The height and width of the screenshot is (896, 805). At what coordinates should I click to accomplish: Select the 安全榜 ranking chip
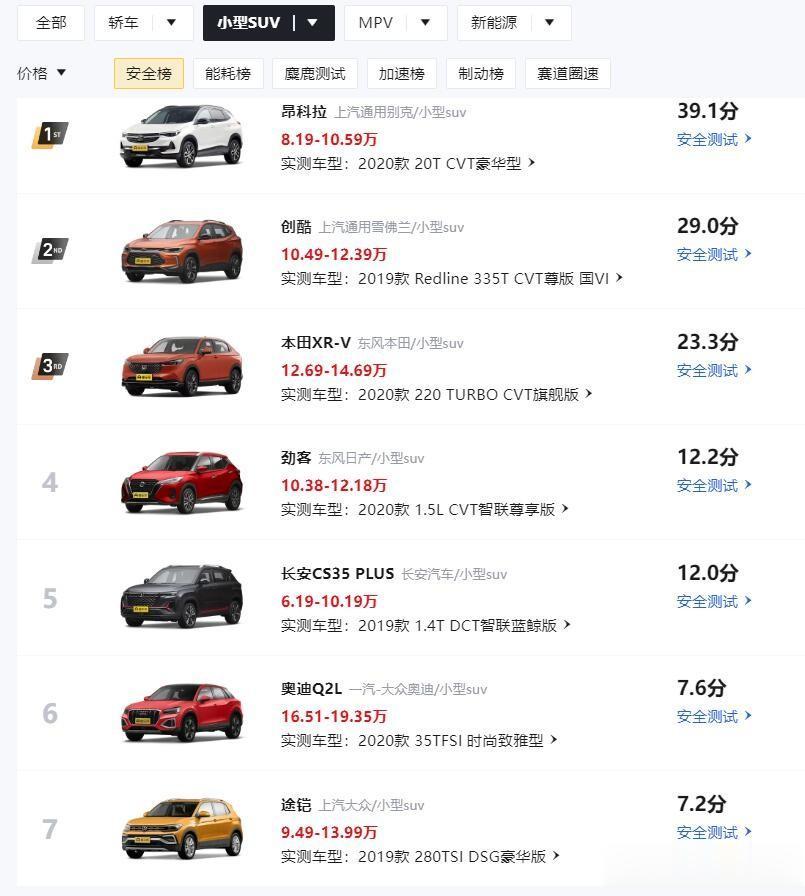coord(149,74)
